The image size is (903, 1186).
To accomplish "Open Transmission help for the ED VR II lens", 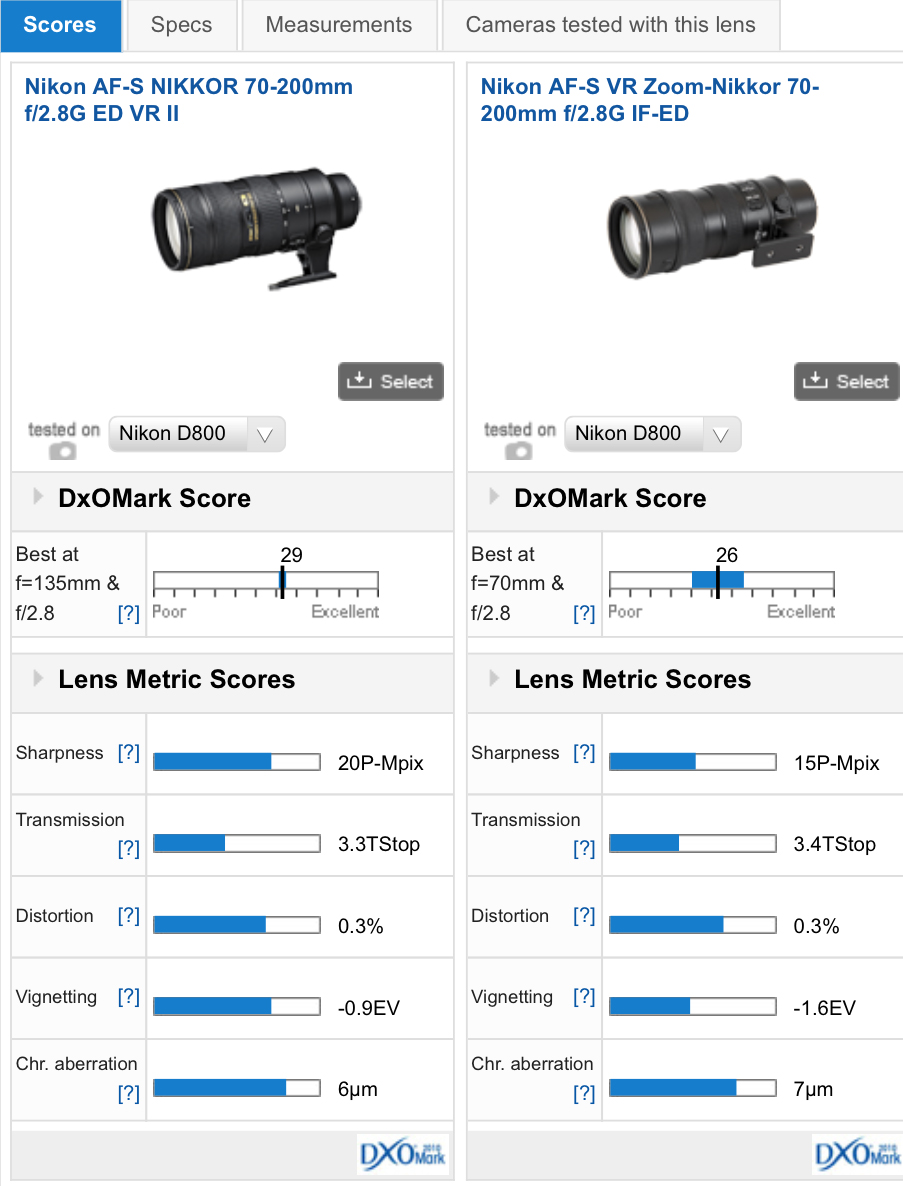I will pos(128,849).
